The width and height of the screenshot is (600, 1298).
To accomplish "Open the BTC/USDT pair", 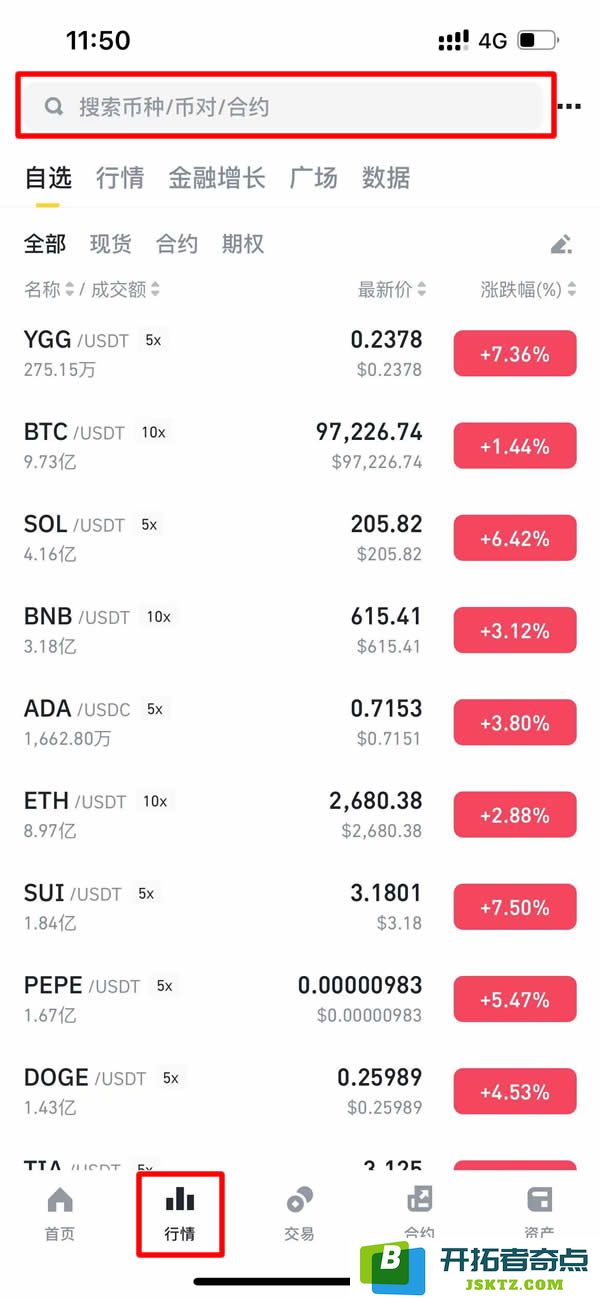I will tap(300, 445).
